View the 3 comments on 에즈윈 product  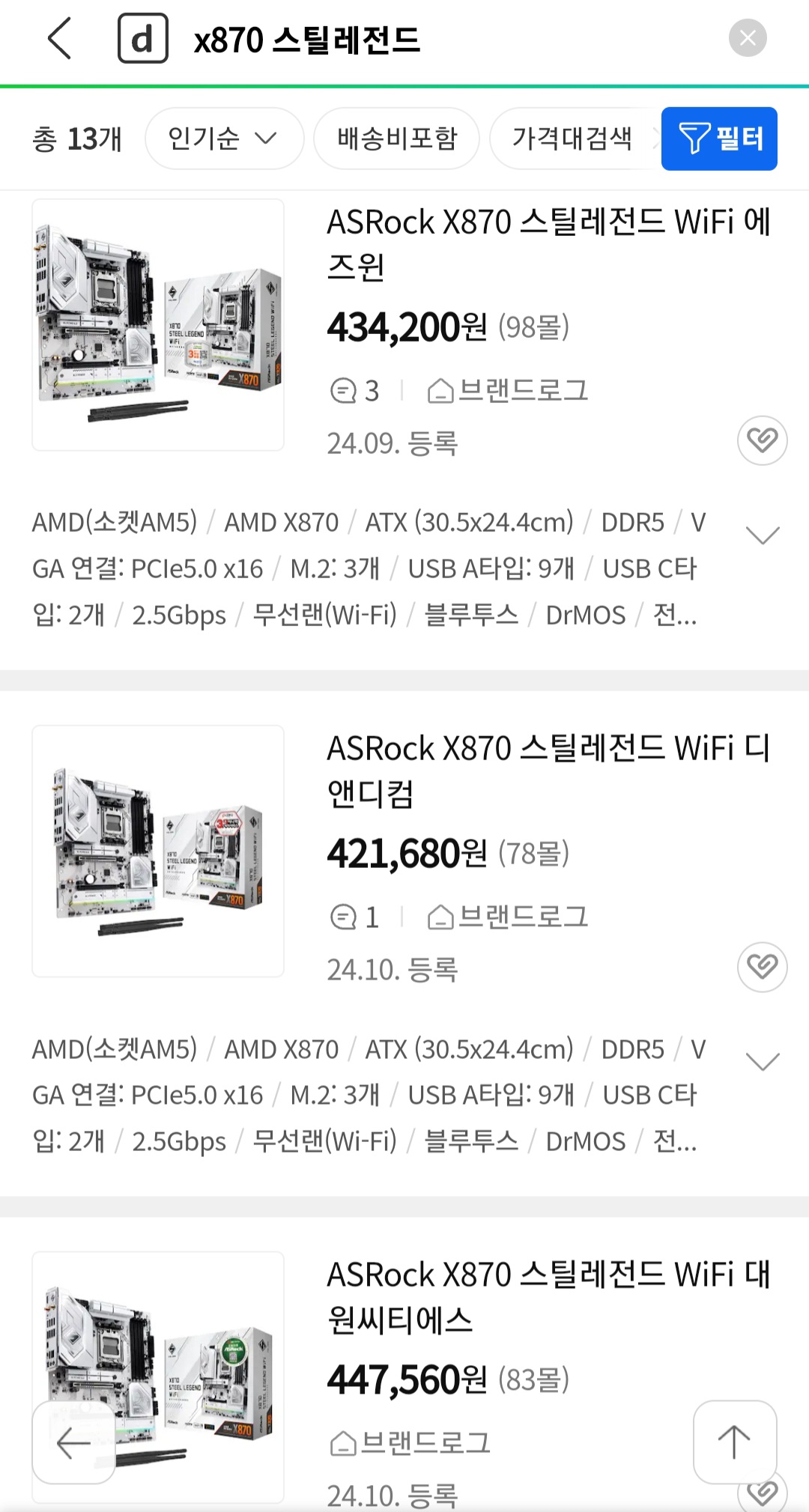355,391
